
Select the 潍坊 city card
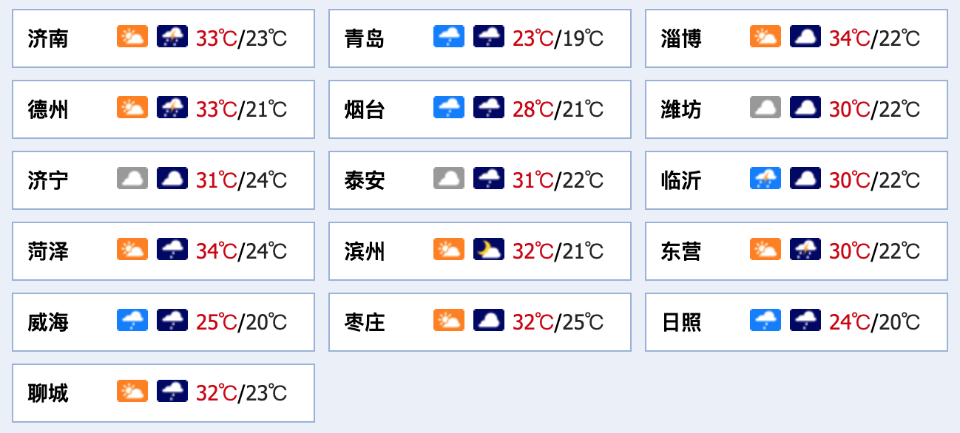pyautogui.click(x=796, y=109)
